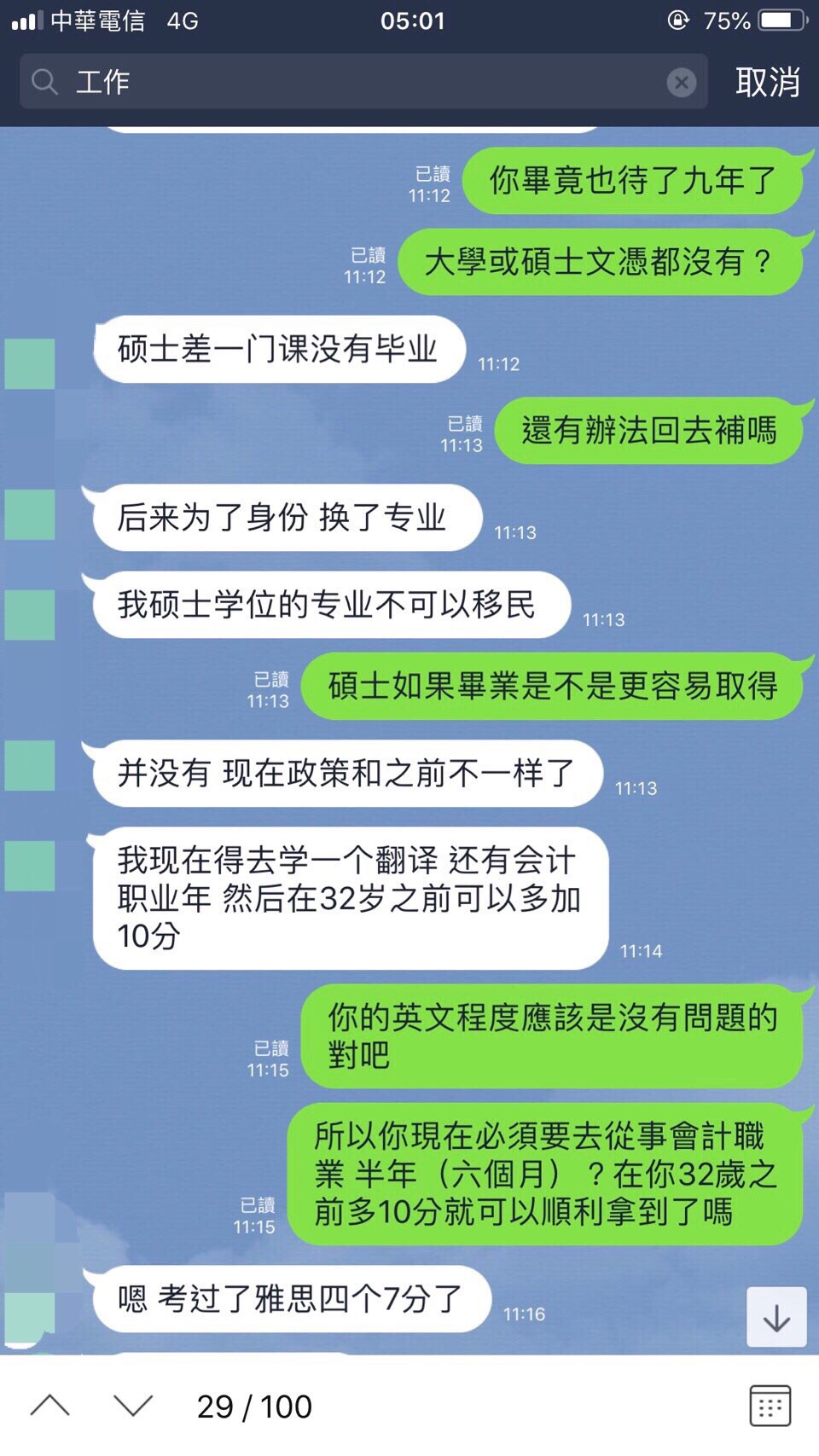Open the sender avatar beside 硕士差一门课没有毕业
This screenshot has width=819, height=1456.
tap(31, 363)
